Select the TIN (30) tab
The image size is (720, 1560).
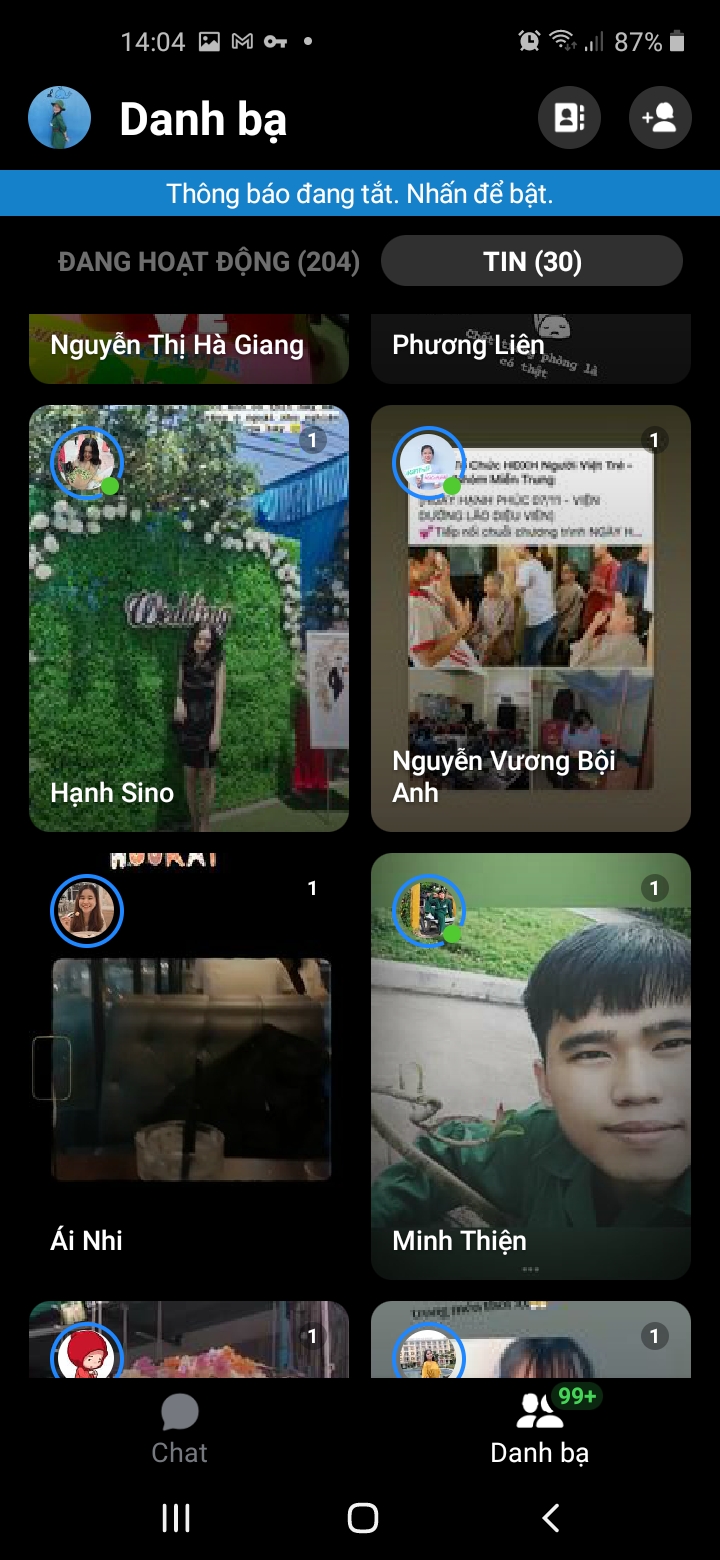coord(532,262)
